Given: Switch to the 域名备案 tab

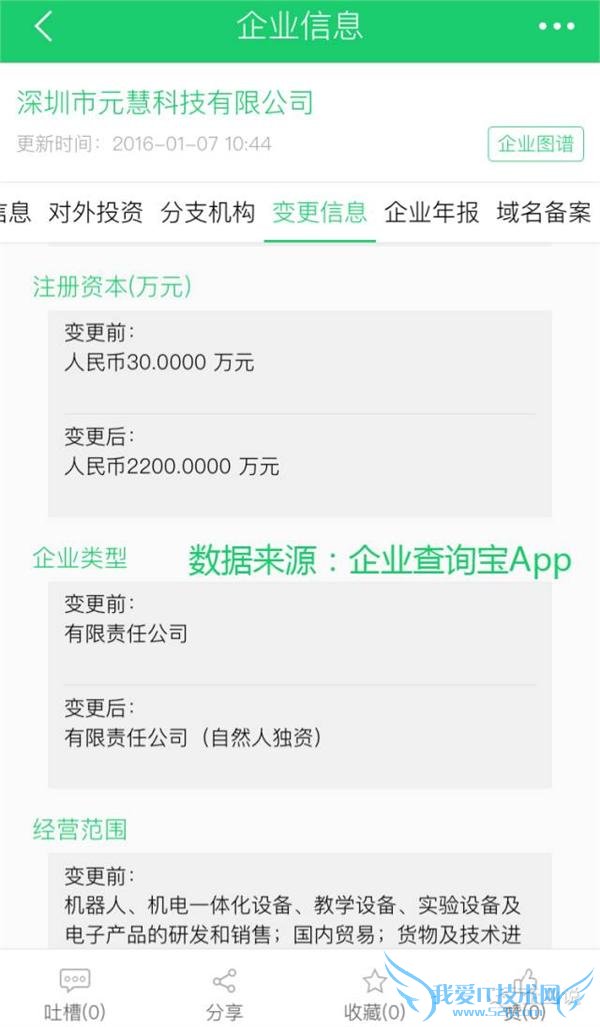Looking at the screenshot, I should [543, 212].
